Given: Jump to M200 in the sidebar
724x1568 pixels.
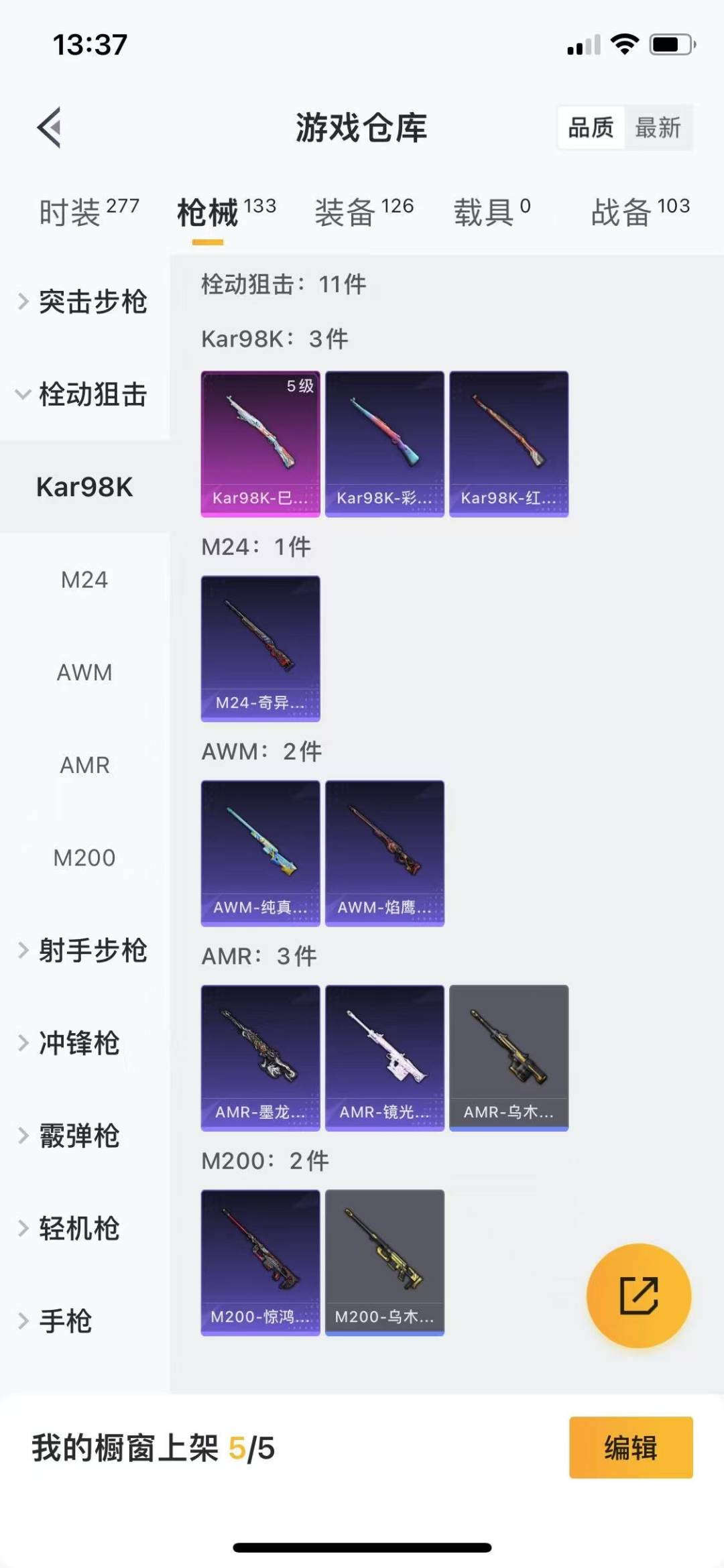Looking at the screenshot, I should click(x=84, y=858).
